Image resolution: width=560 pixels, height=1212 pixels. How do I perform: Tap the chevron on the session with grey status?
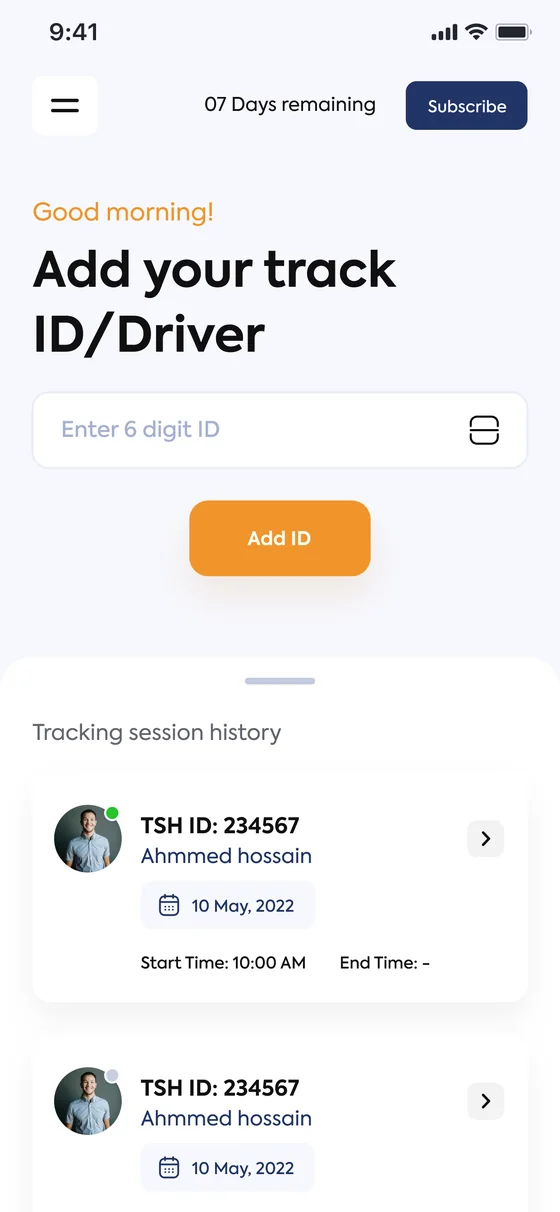[486, 1101]
